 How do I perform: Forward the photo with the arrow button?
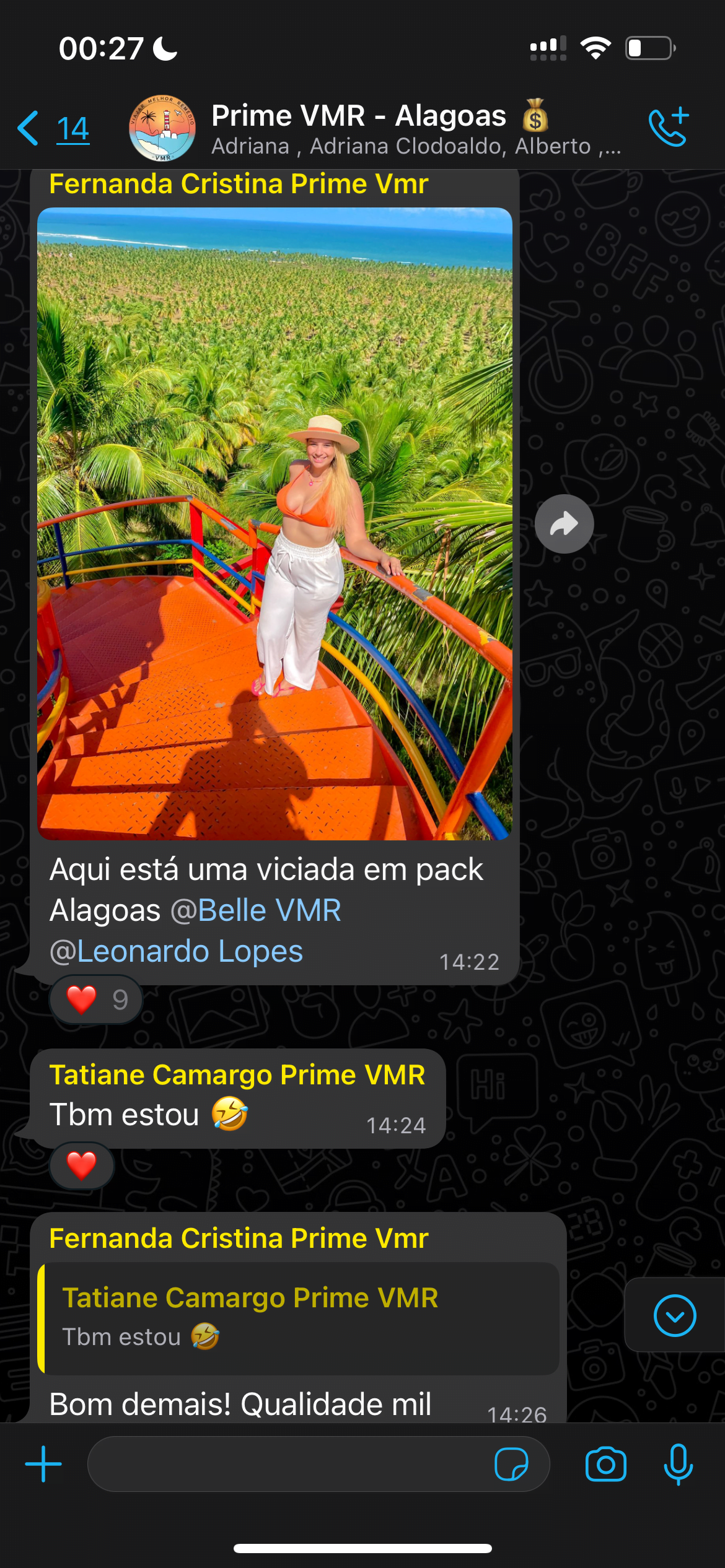[x=564, y=524]
